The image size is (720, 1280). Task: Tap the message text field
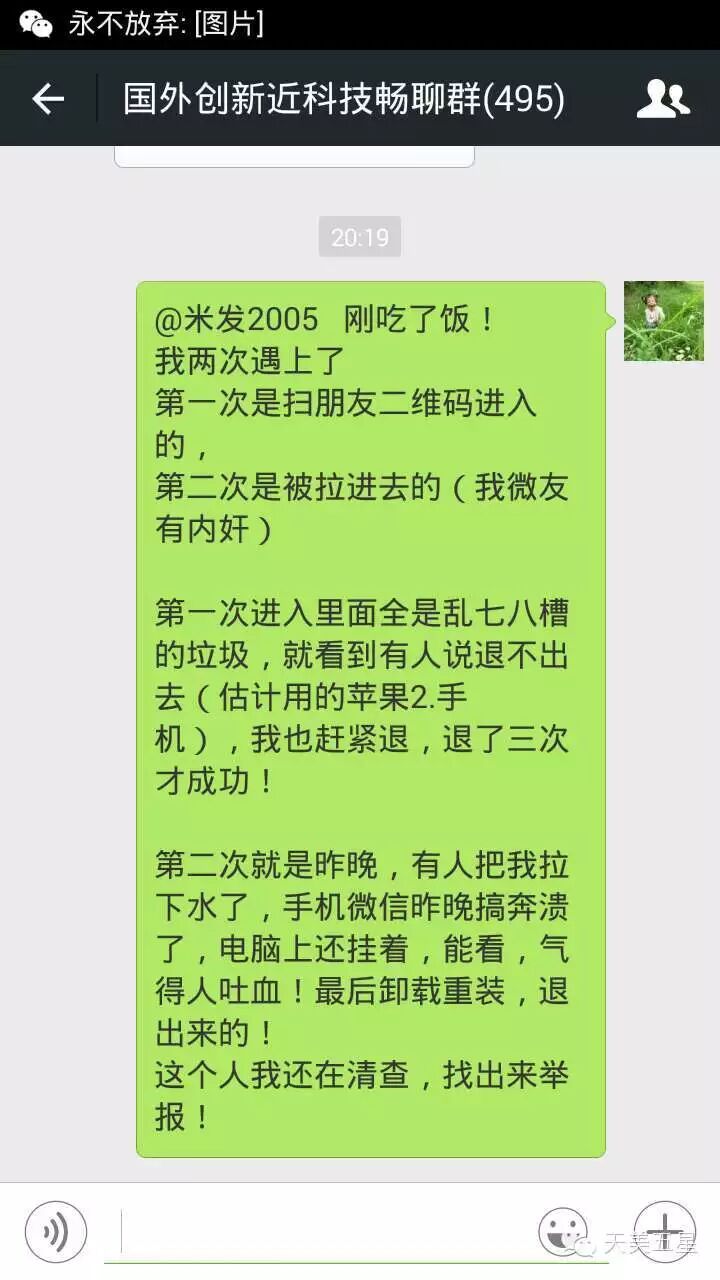320,1232
